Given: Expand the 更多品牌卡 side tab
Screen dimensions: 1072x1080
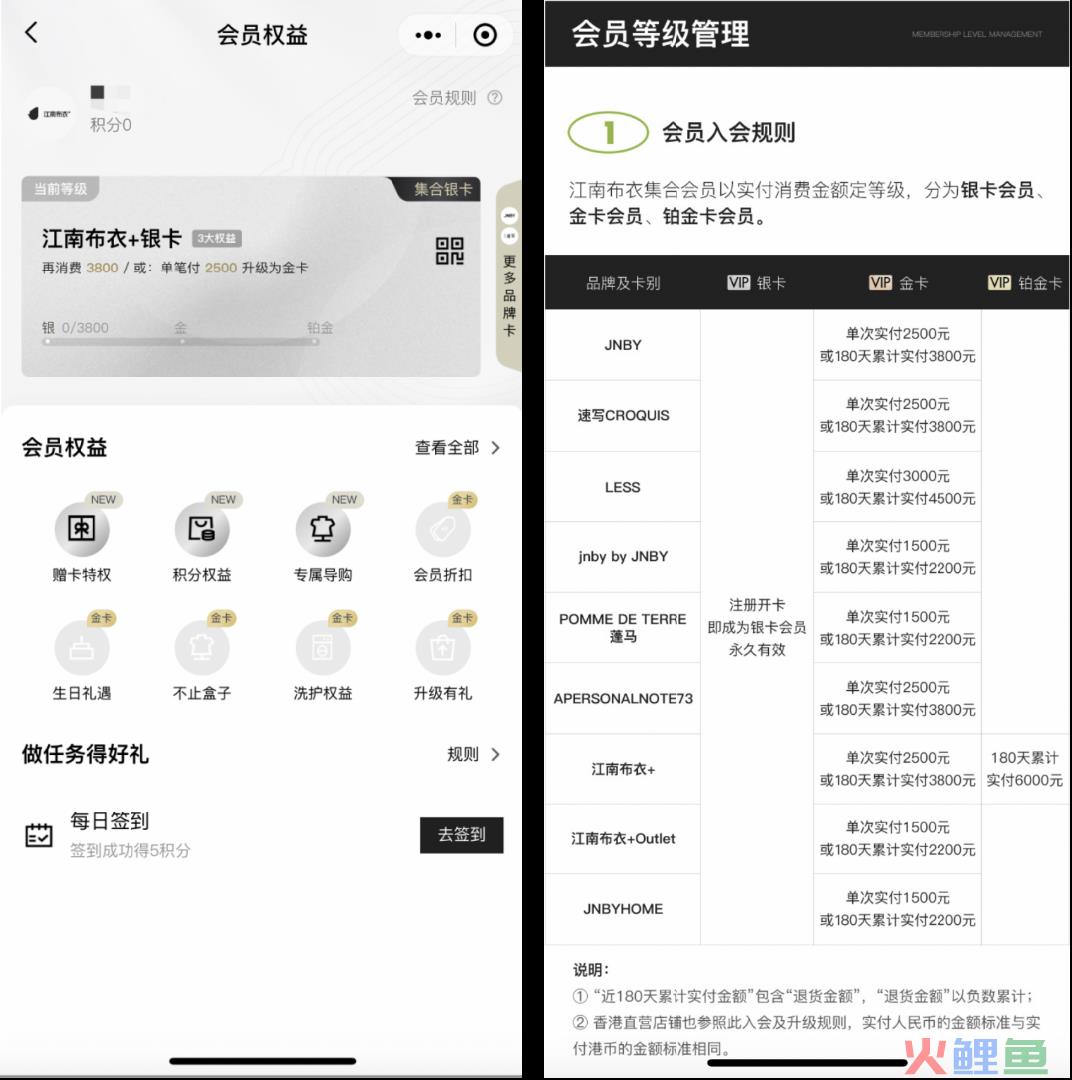Looking at the screenshot, I should pos(509,275).
